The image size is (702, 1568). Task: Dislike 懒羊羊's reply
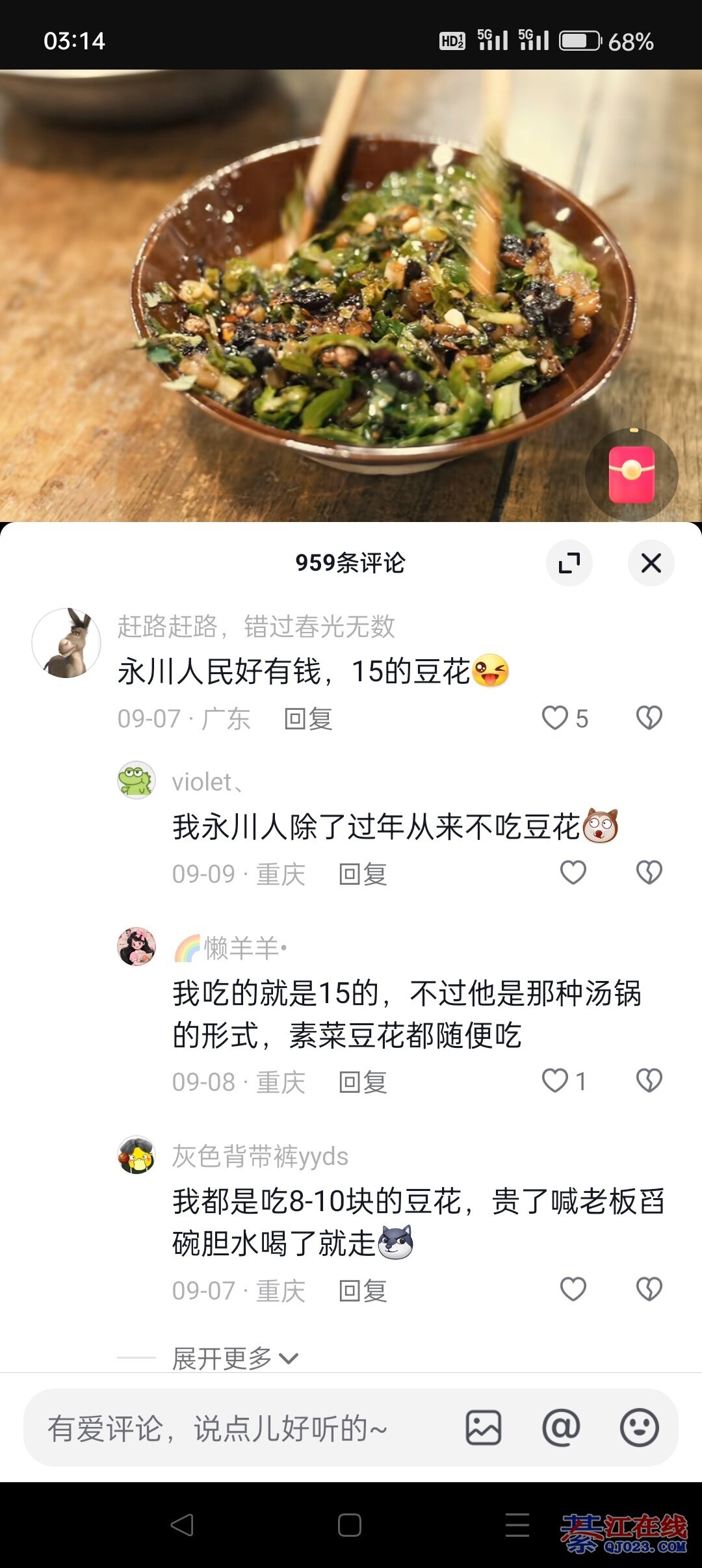coord(649,1081)
